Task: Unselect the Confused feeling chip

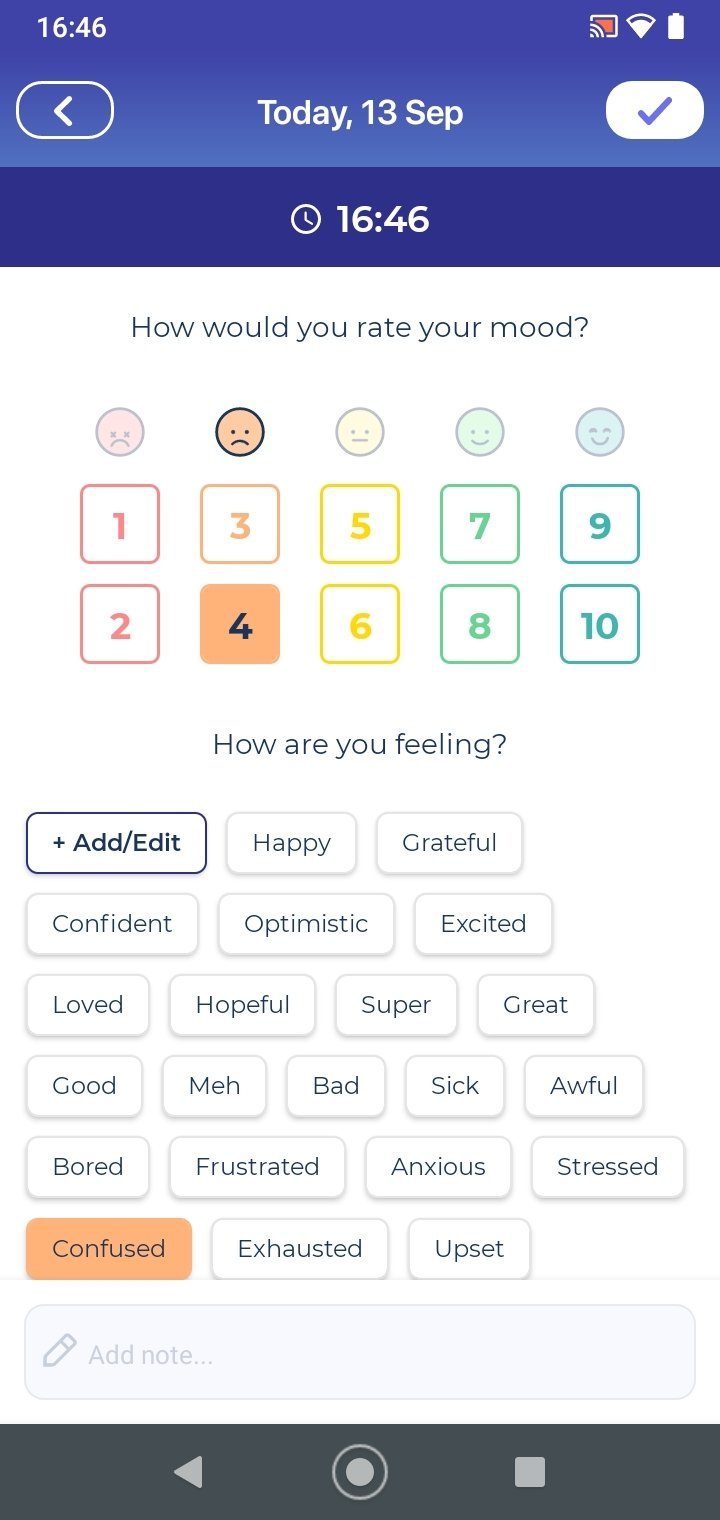Action: [x=109, y=1248]
